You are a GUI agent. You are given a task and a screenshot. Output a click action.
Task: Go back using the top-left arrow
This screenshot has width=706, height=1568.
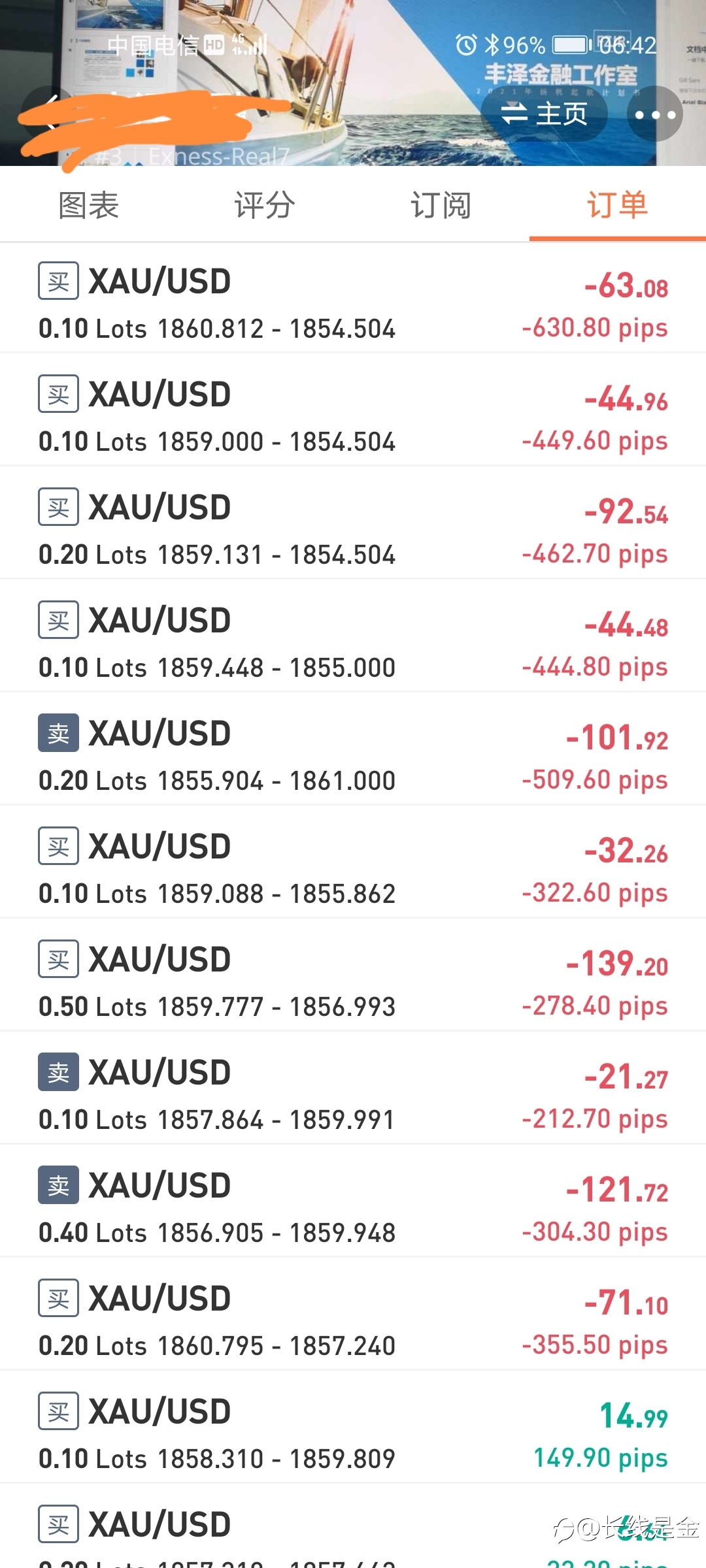point(51,113)
